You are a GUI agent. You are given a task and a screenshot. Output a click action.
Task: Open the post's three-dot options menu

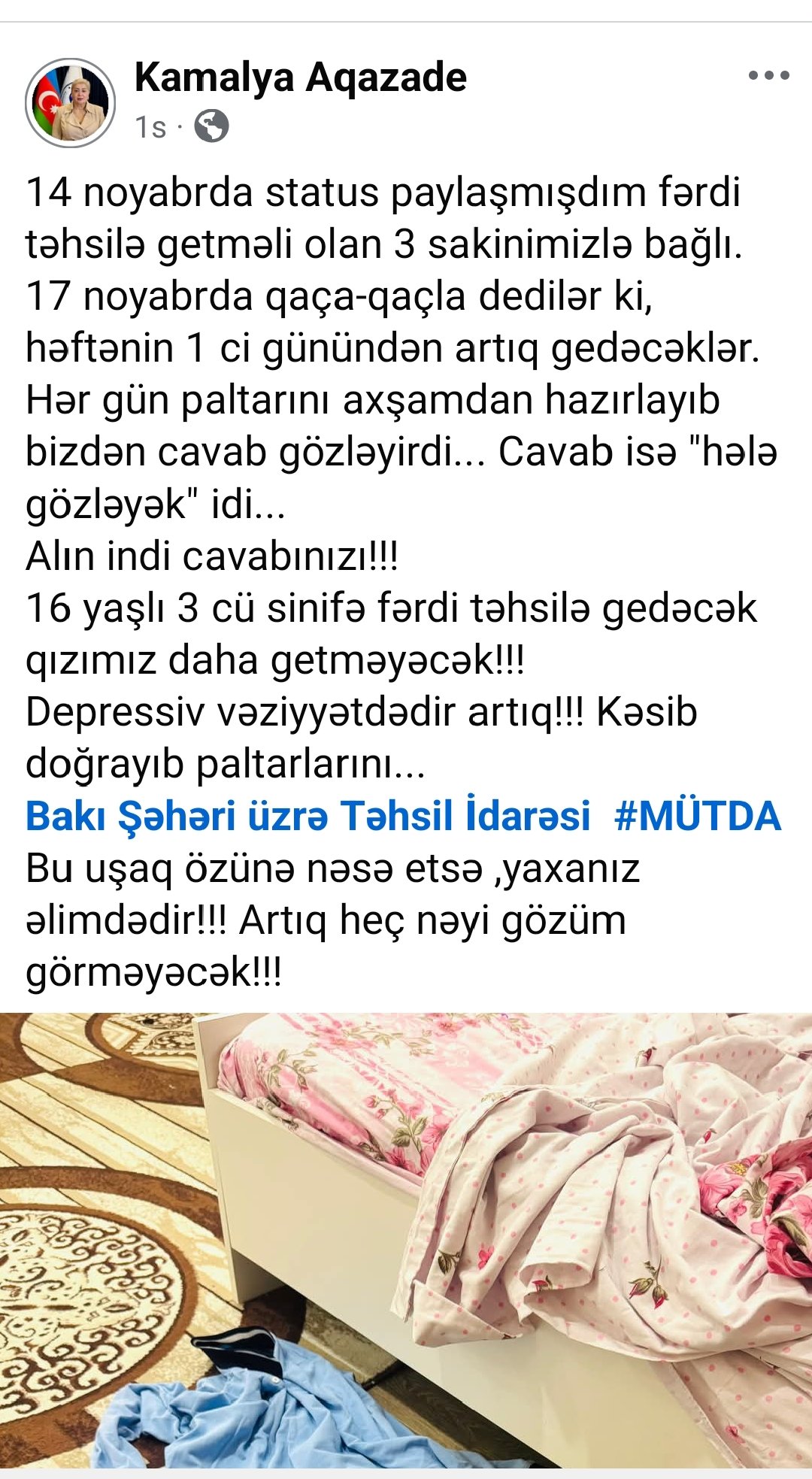[x=768, y=75]
